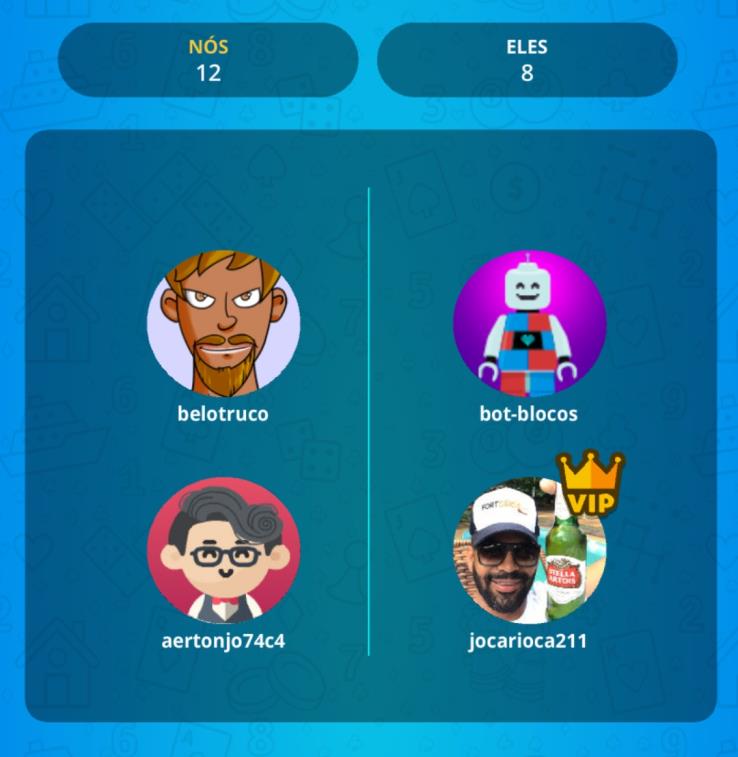
Task: View the bot-blocos player avatar
Action: (x=529, y=324)
